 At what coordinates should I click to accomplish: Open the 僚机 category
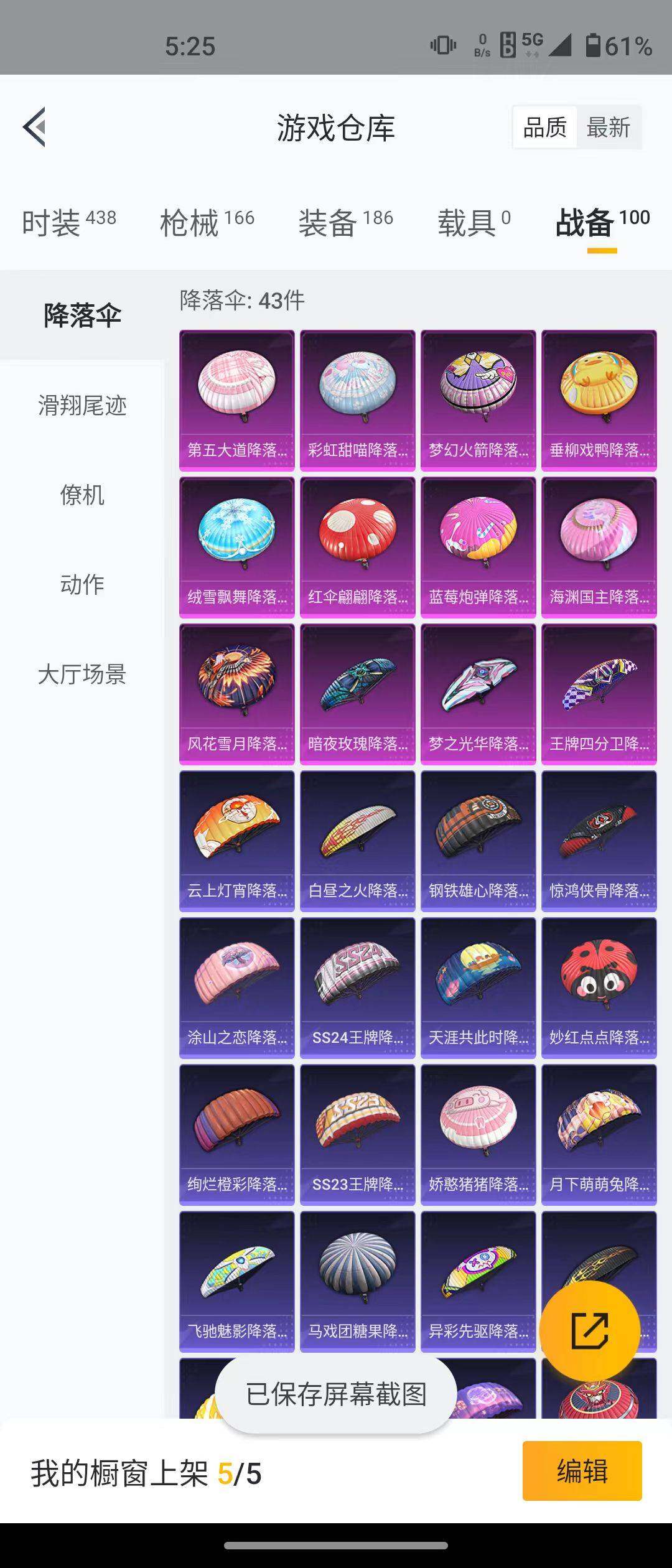(x=81, y=497)
